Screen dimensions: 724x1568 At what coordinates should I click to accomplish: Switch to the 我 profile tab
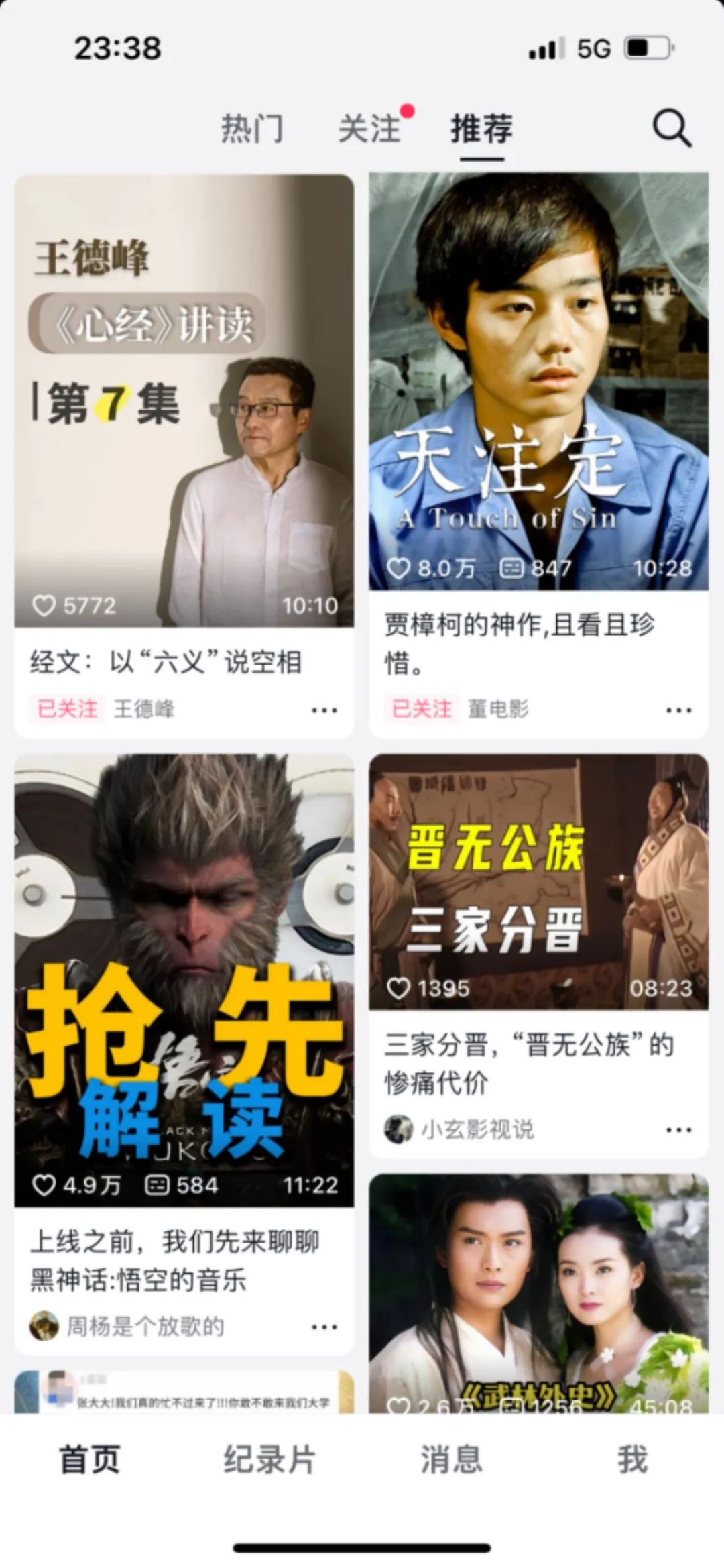point(632,1460)
